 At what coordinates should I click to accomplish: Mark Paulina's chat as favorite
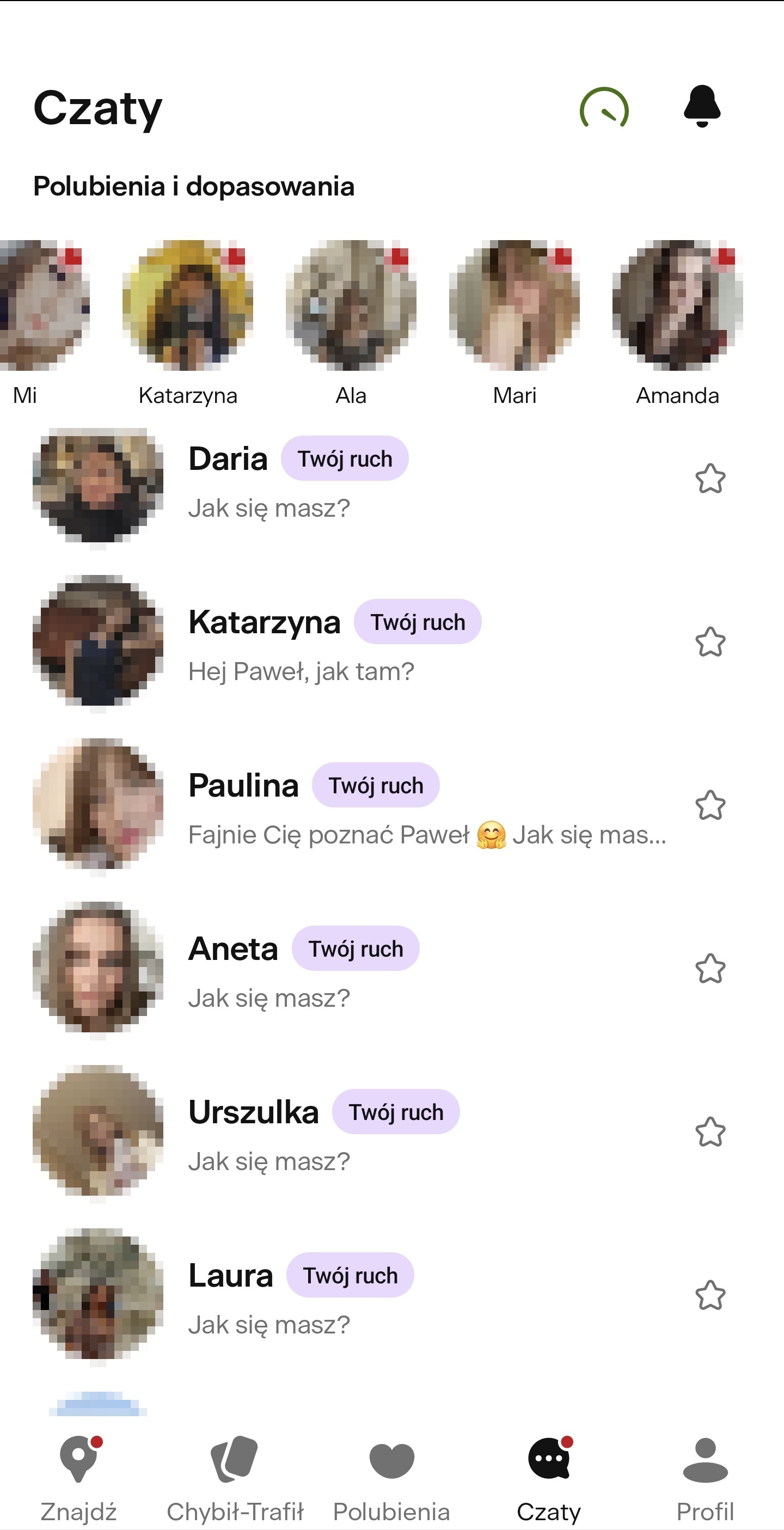click(x=710, y=805)
